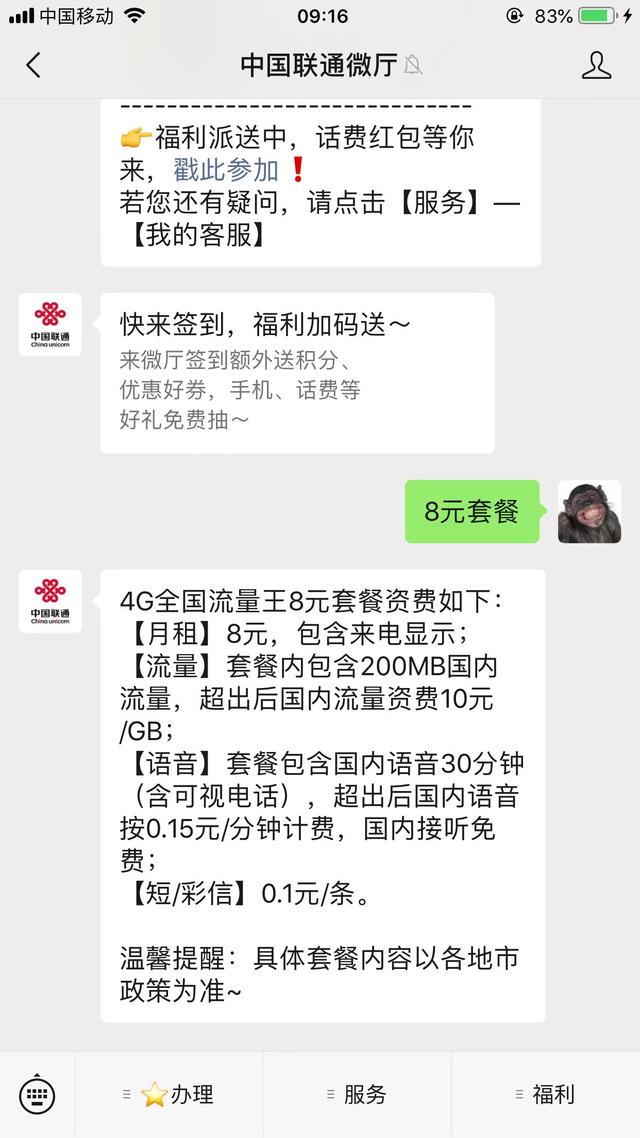Go back to the previous screen
Screen dimensions: 640x1138
[33, 66]
